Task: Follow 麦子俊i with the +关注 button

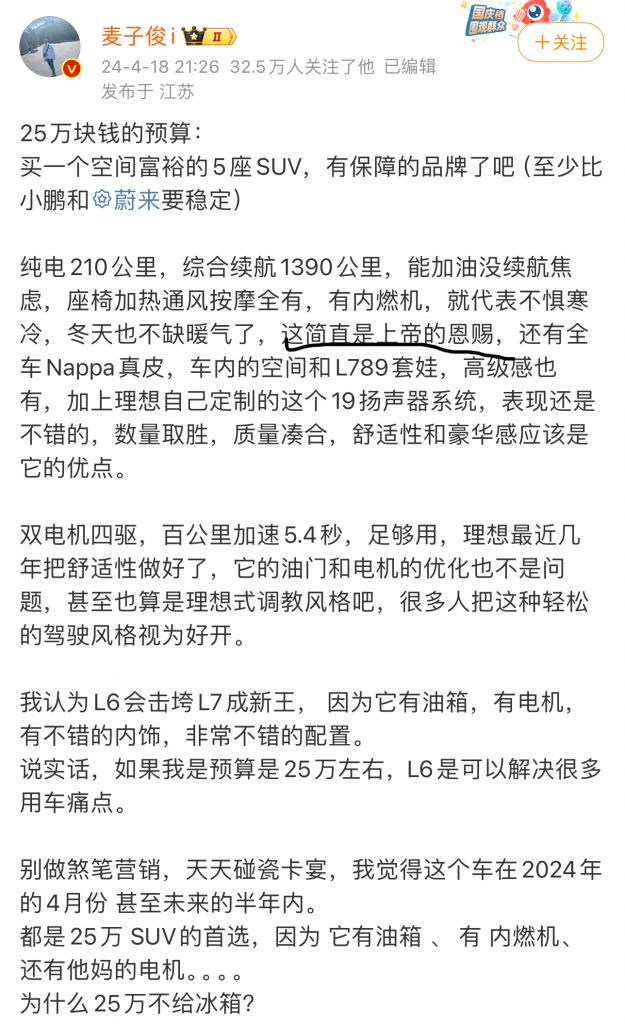Action: [560, 43]
